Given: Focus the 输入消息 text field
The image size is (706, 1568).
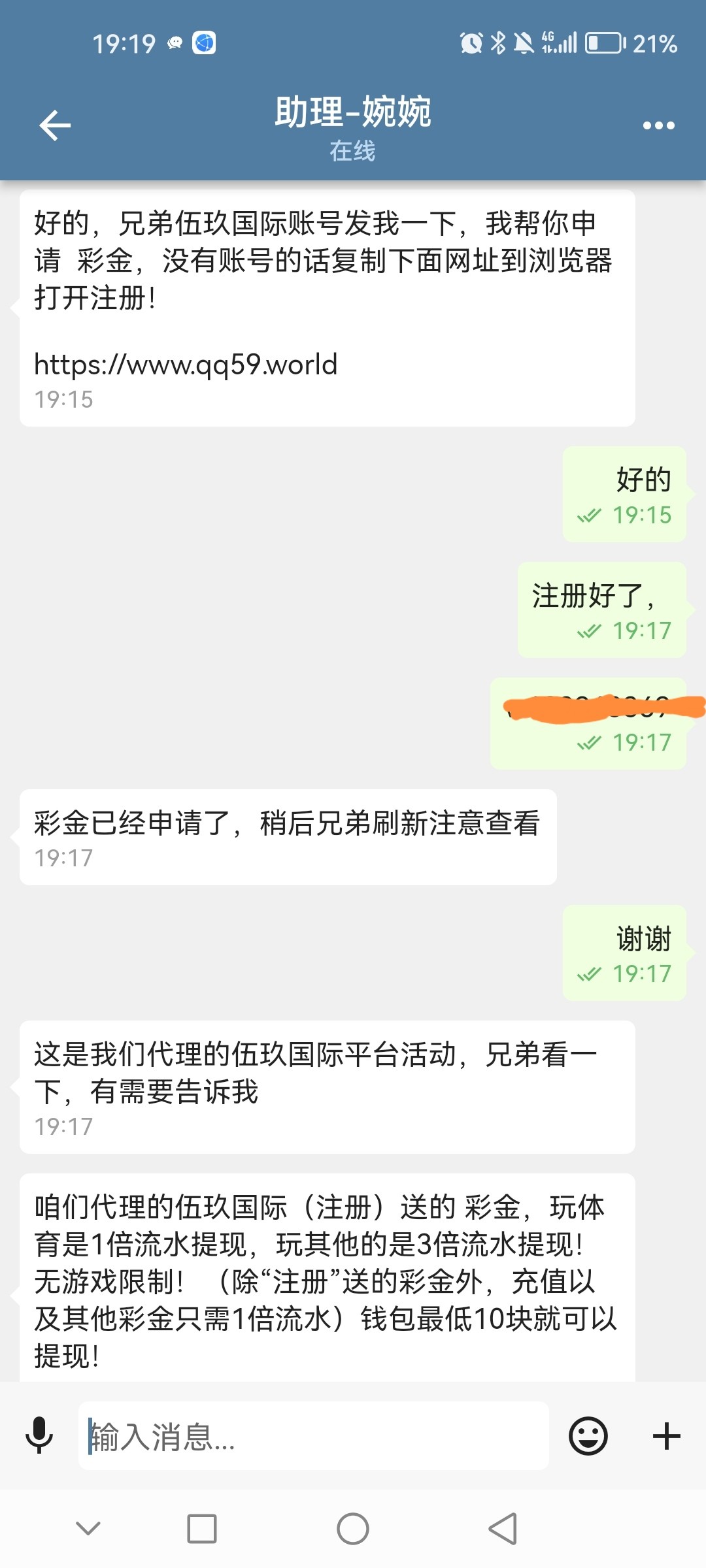Looking at the screenshot, I should (314, 1437).
